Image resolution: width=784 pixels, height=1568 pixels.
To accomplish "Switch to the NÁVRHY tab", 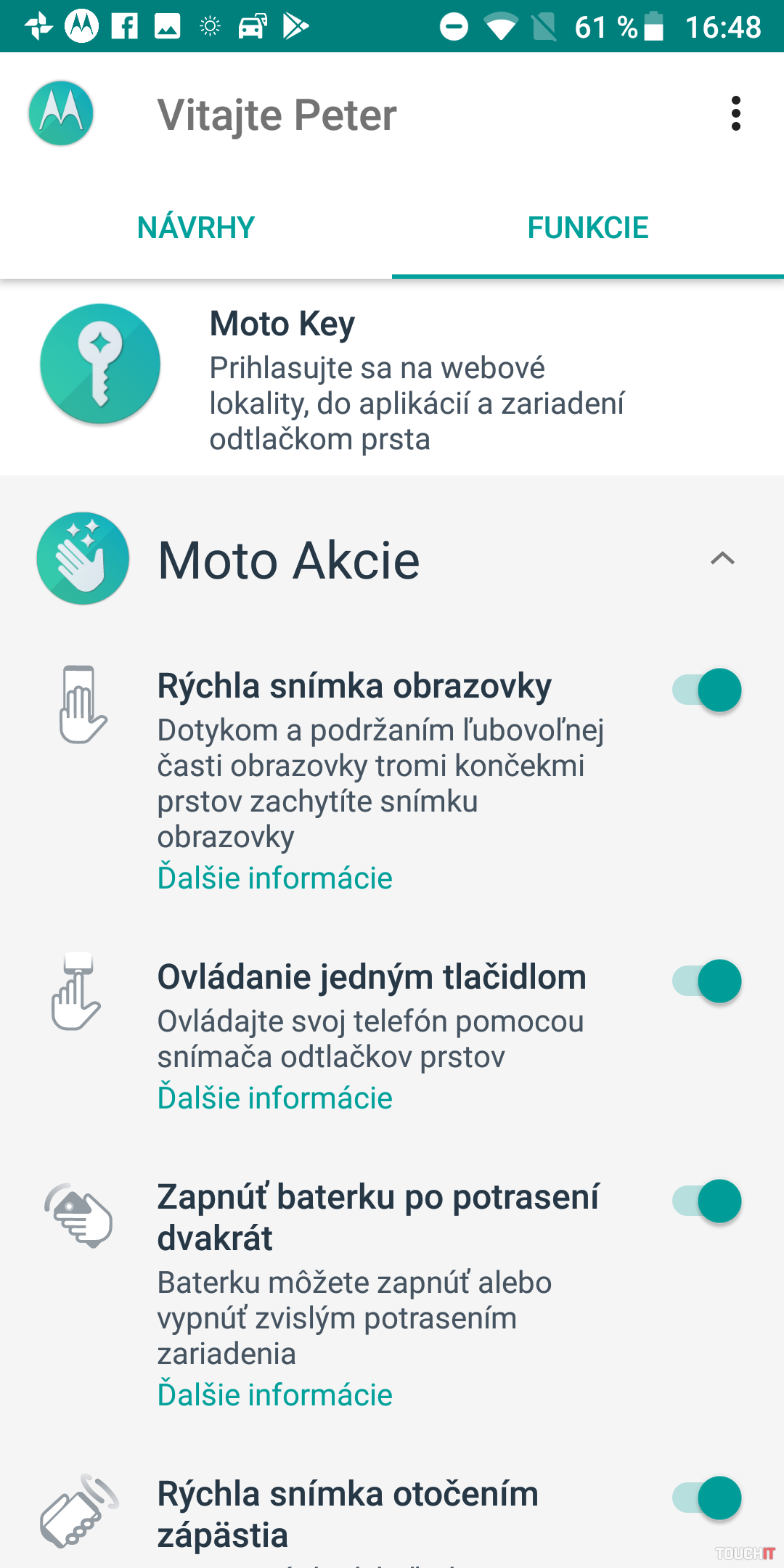I will tap(196, 228).
